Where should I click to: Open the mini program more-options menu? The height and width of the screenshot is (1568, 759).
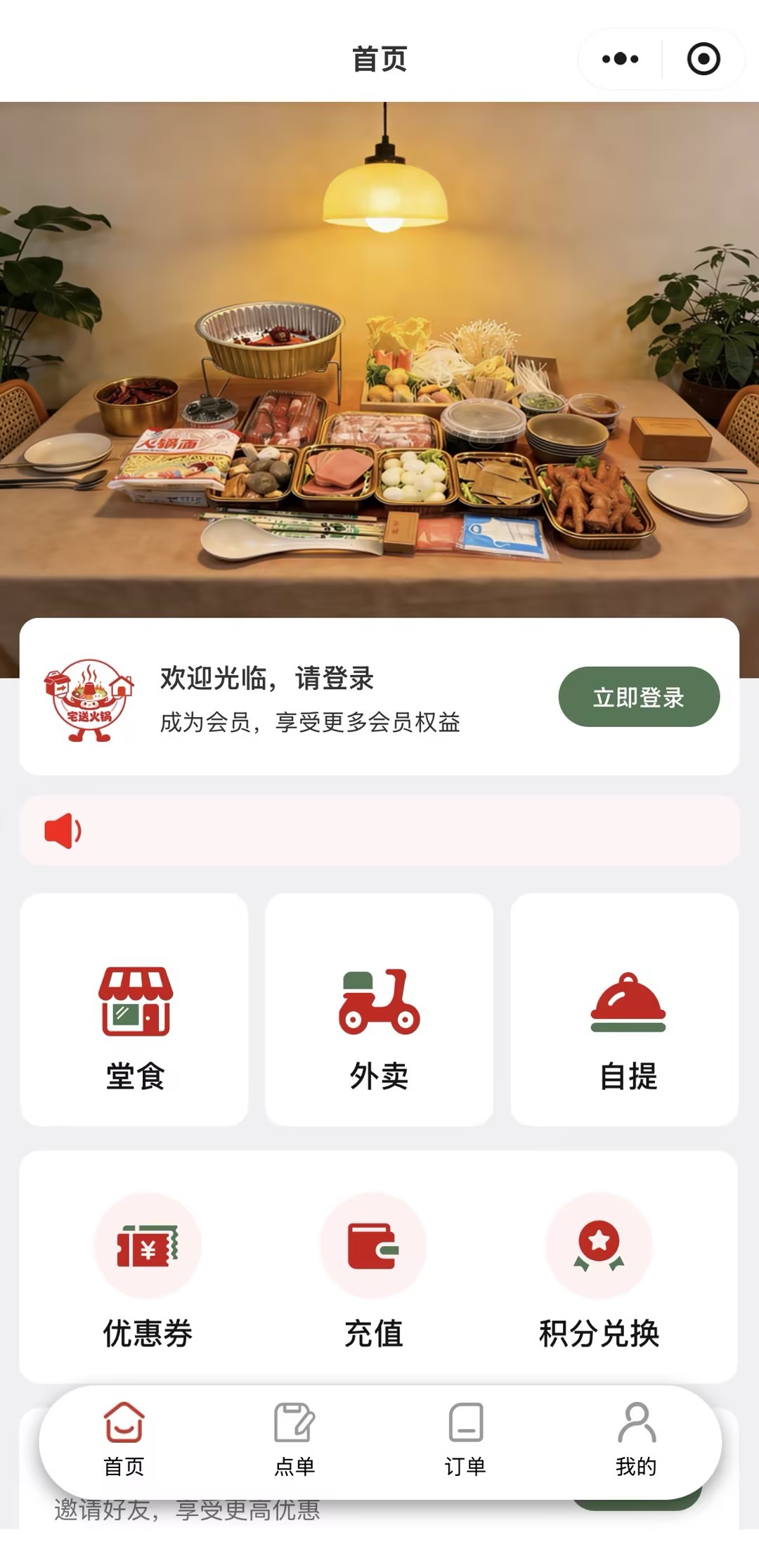[620, 59]
